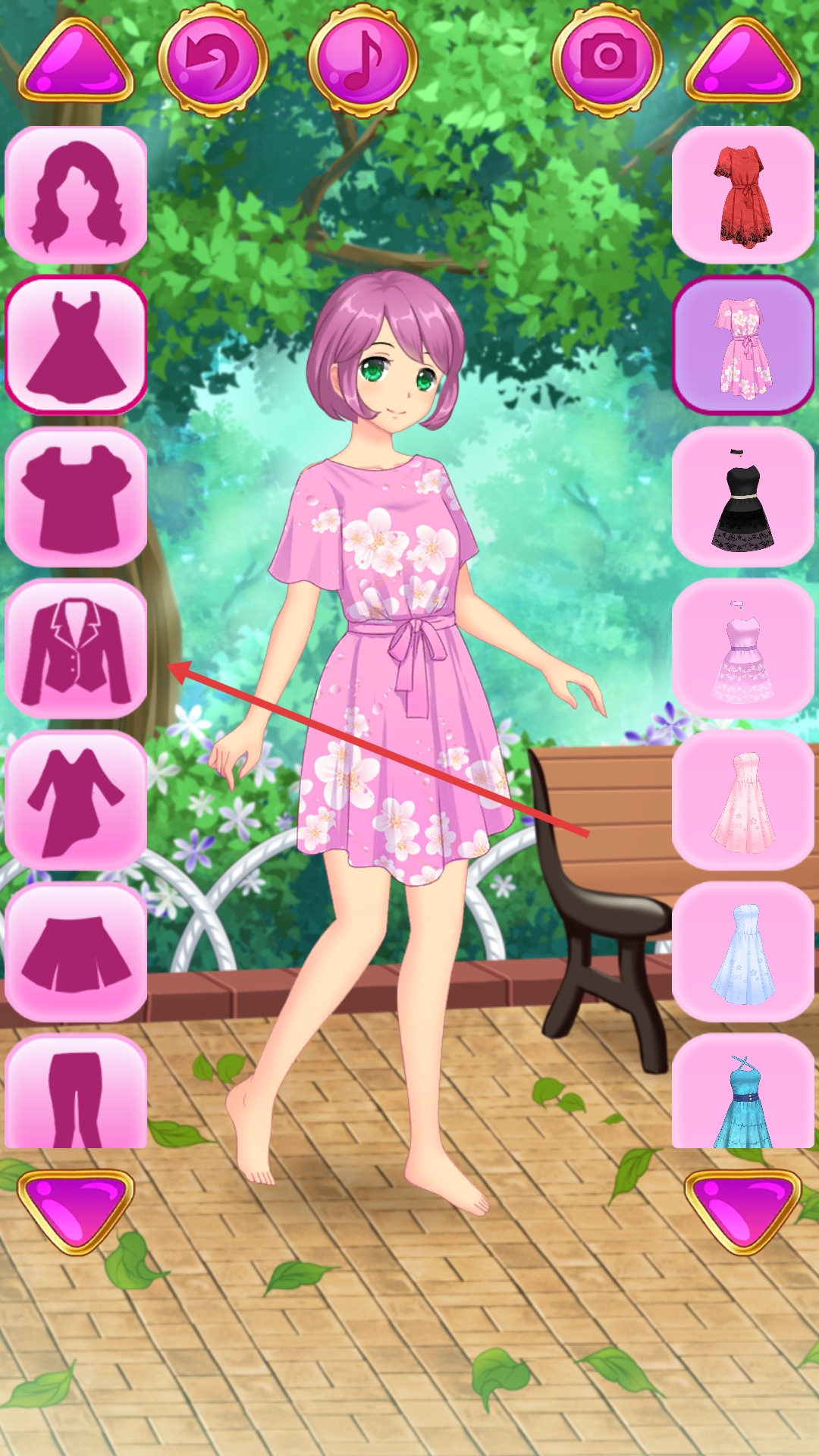
Task: Select the pink floral dress
Action: coord(743,346)
